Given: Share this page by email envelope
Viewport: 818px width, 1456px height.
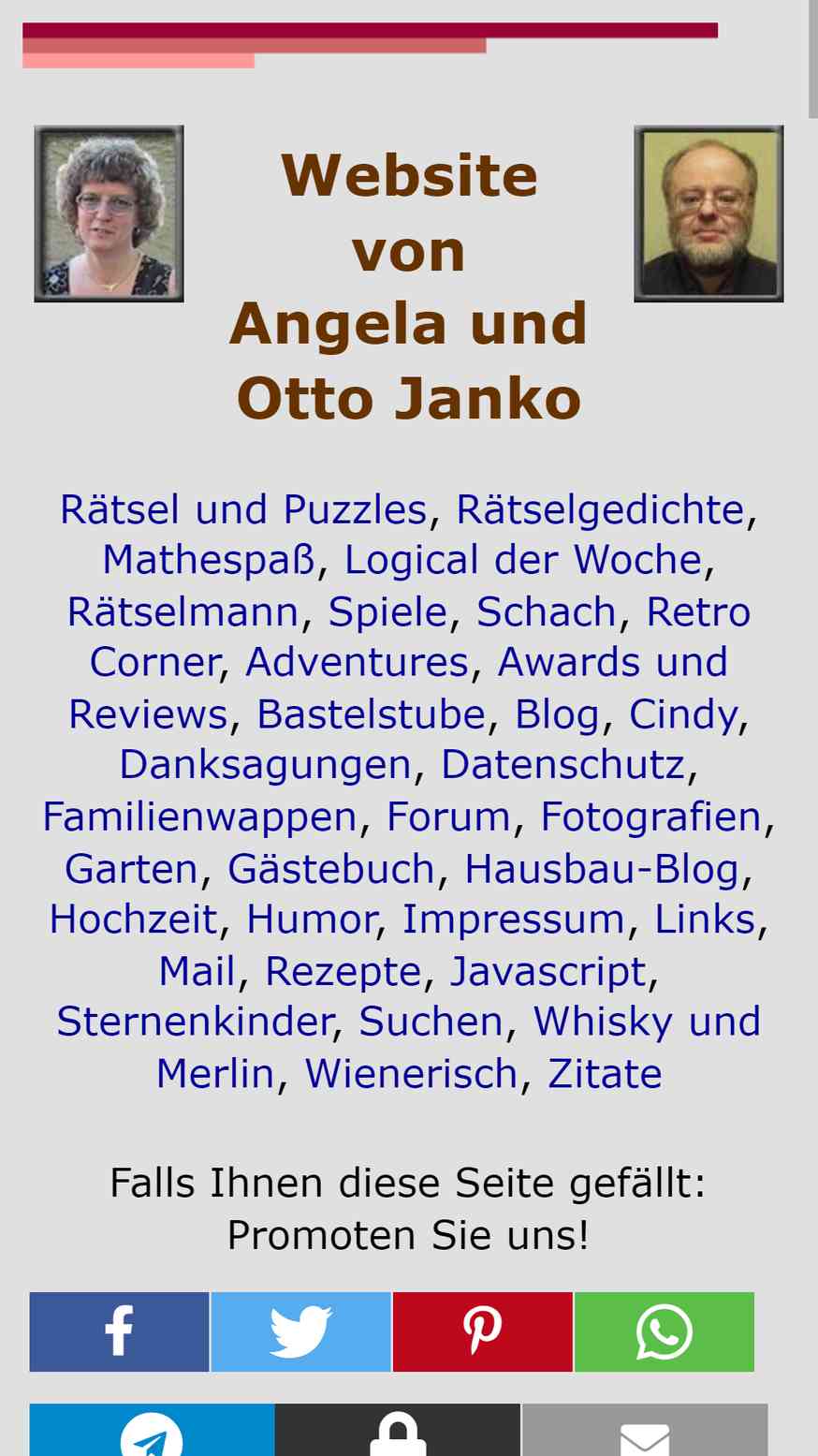Looking at the screenshot, I should click(x=645, y=1430).
